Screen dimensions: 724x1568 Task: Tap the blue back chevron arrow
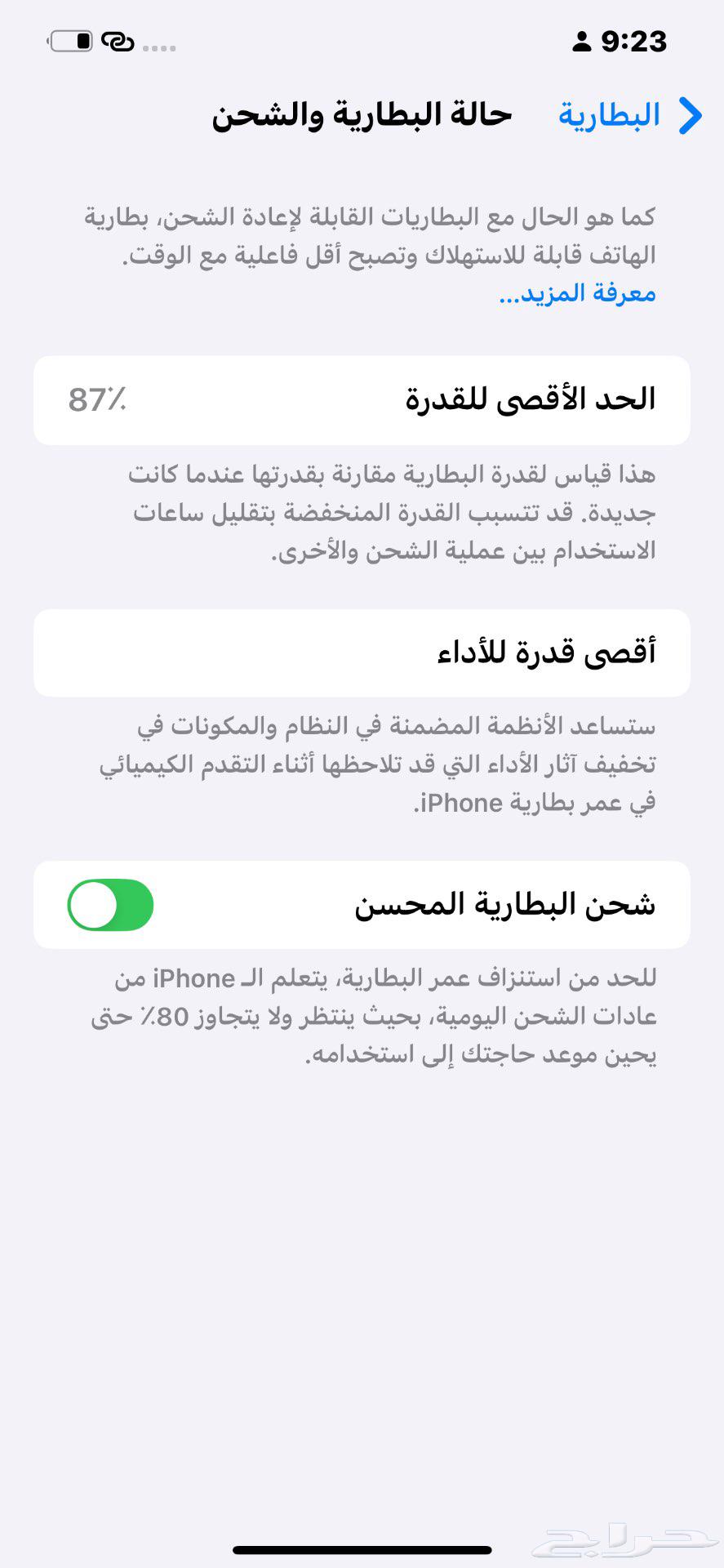[x=690, y=116]
